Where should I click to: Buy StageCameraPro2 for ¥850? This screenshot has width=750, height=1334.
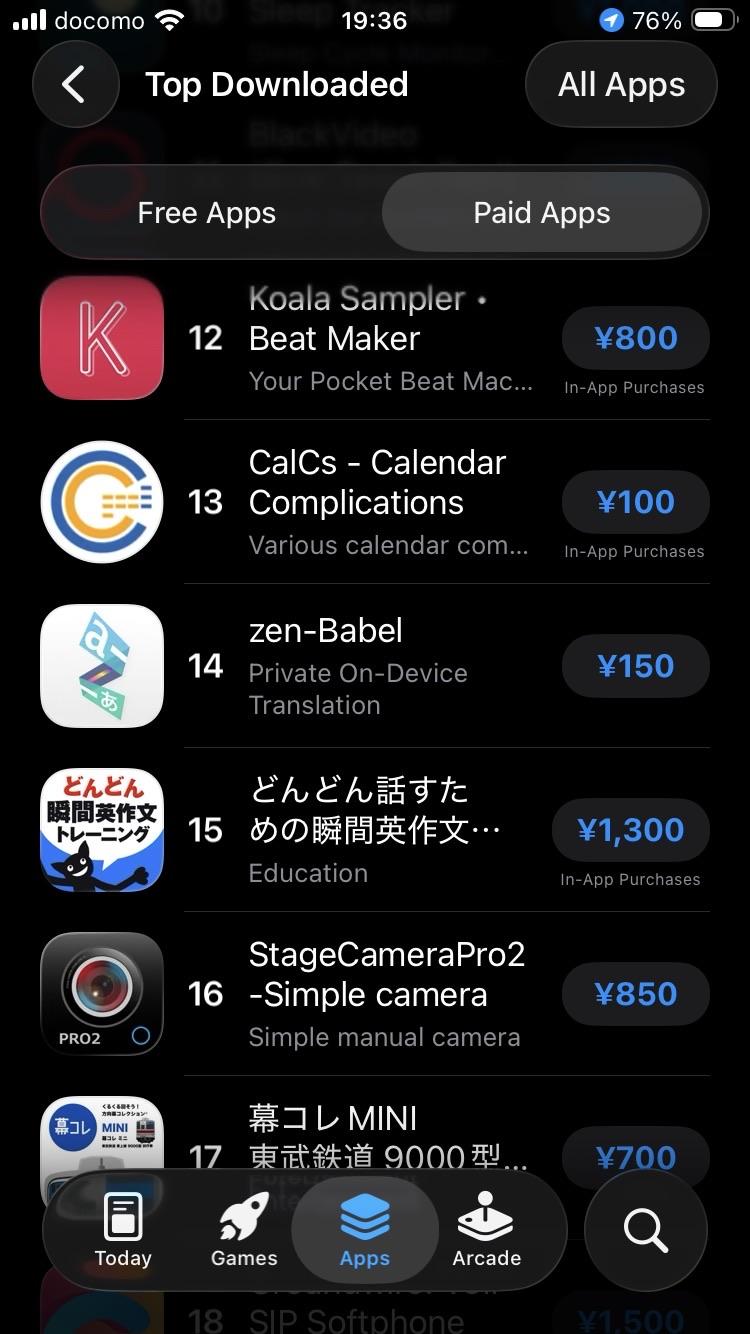coord(635,994)
